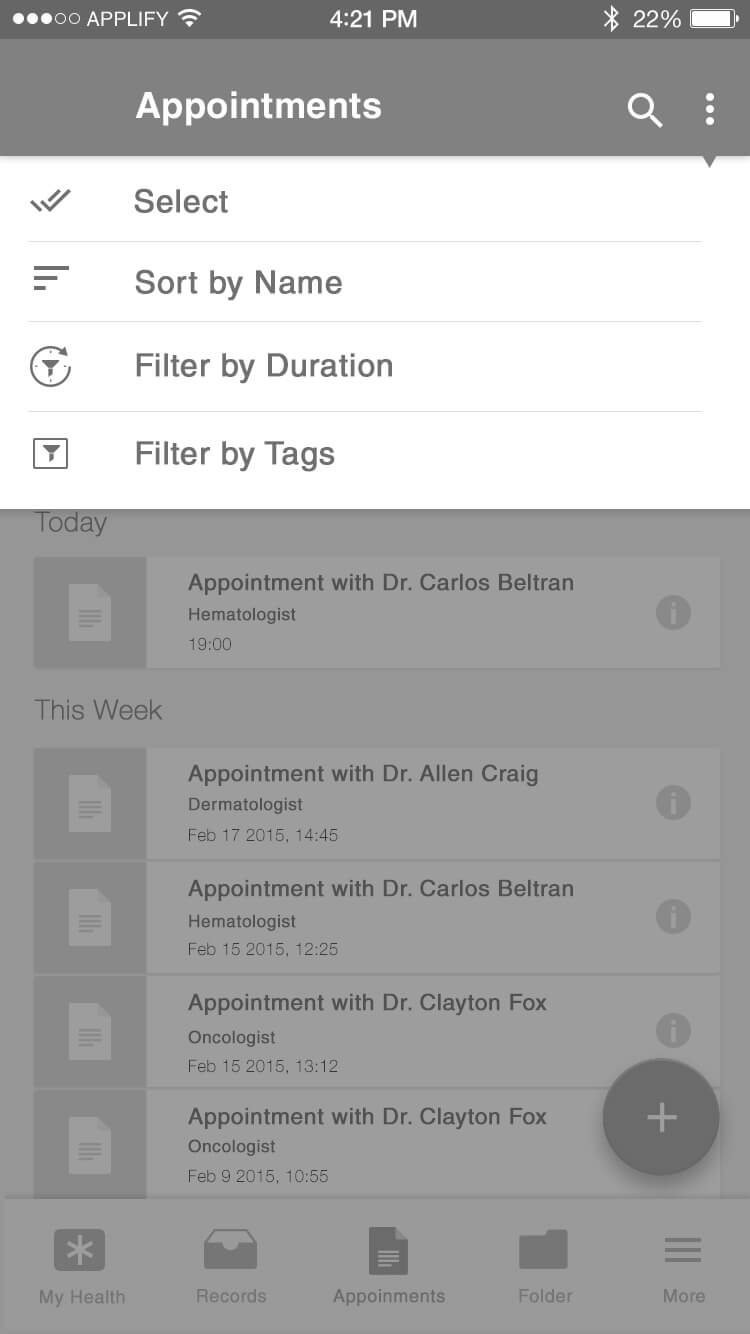Switch to the Appoinments tab
Image resolution: width=750 pixels, height=1334 pixels.
tap(388, 1267)
